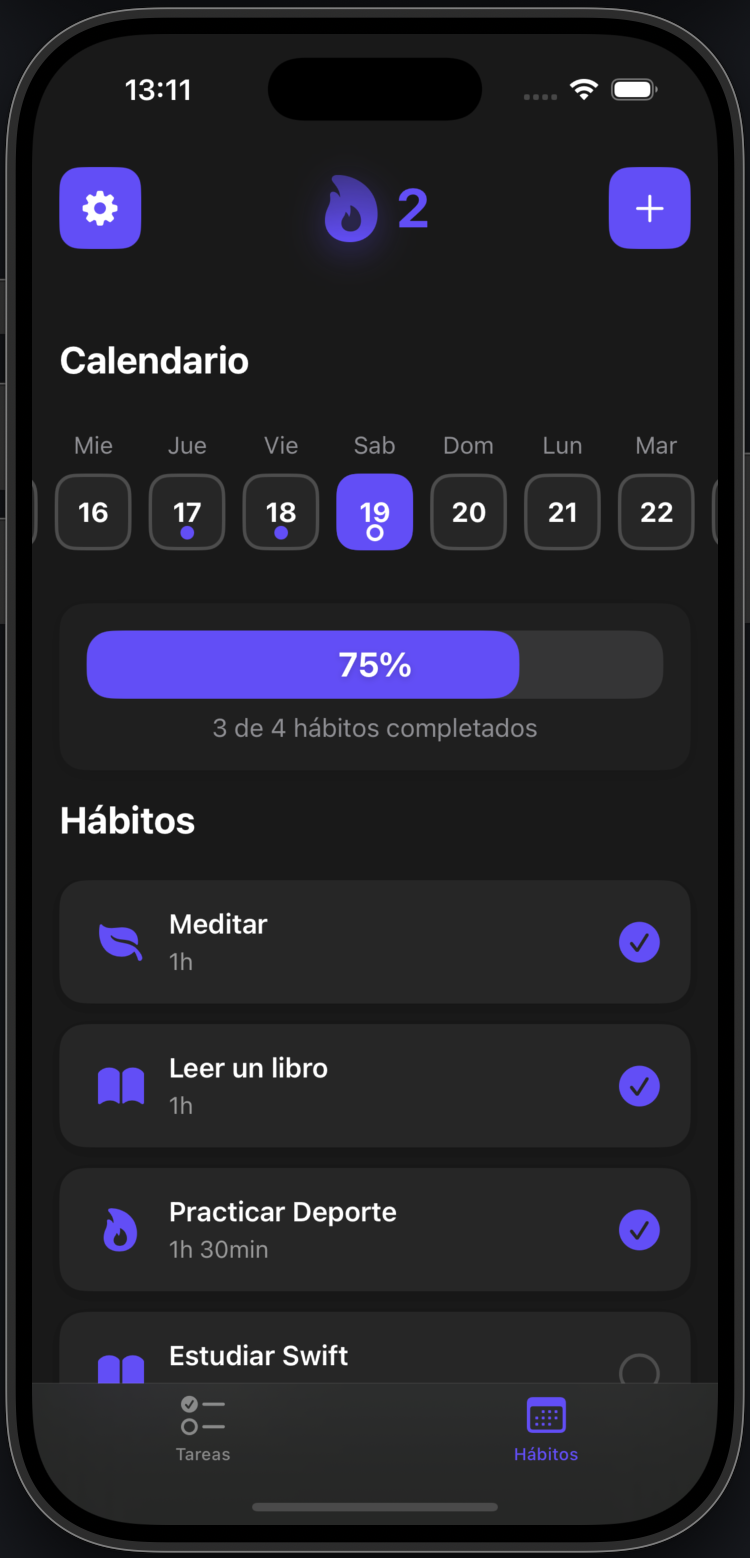Mark Estudiar Swift as completed
The height and width of the screenshot is (1558, 750).
639,1371
